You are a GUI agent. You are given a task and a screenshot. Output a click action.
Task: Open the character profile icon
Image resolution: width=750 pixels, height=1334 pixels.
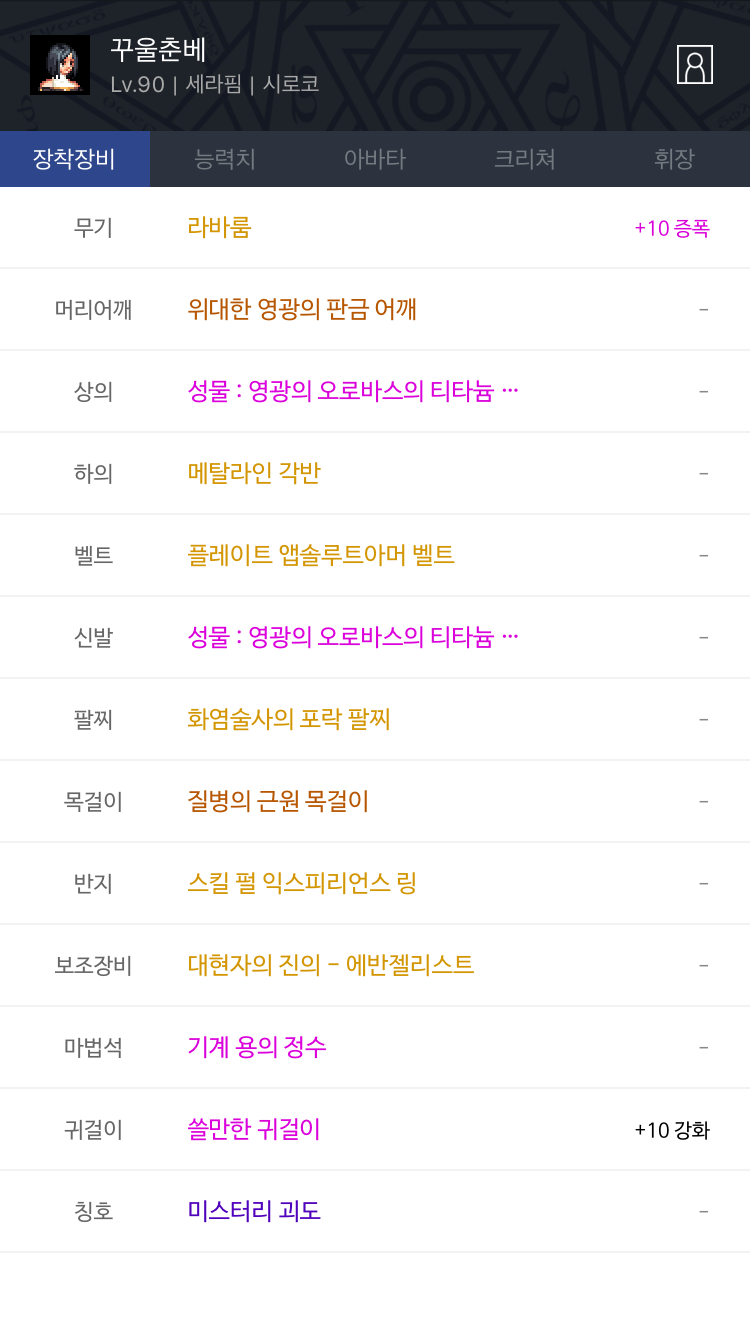695,65
